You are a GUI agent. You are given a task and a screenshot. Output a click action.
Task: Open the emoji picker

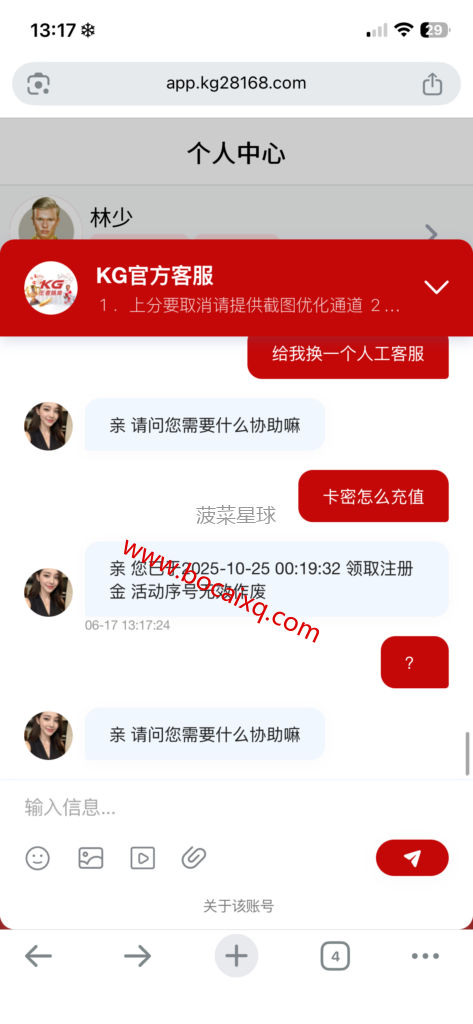point(38,857)
